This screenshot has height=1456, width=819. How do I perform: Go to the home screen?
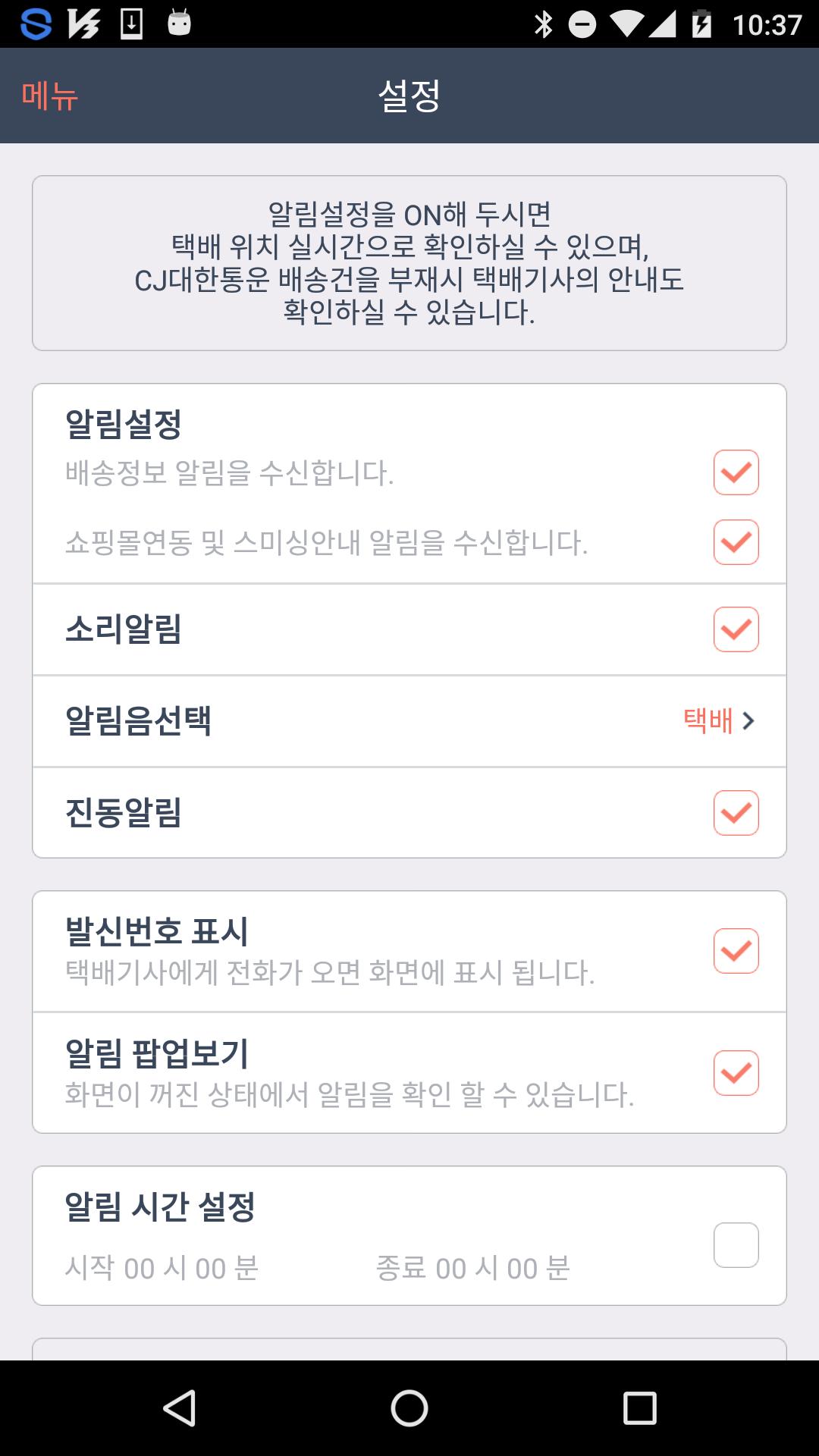(409, 1408)
